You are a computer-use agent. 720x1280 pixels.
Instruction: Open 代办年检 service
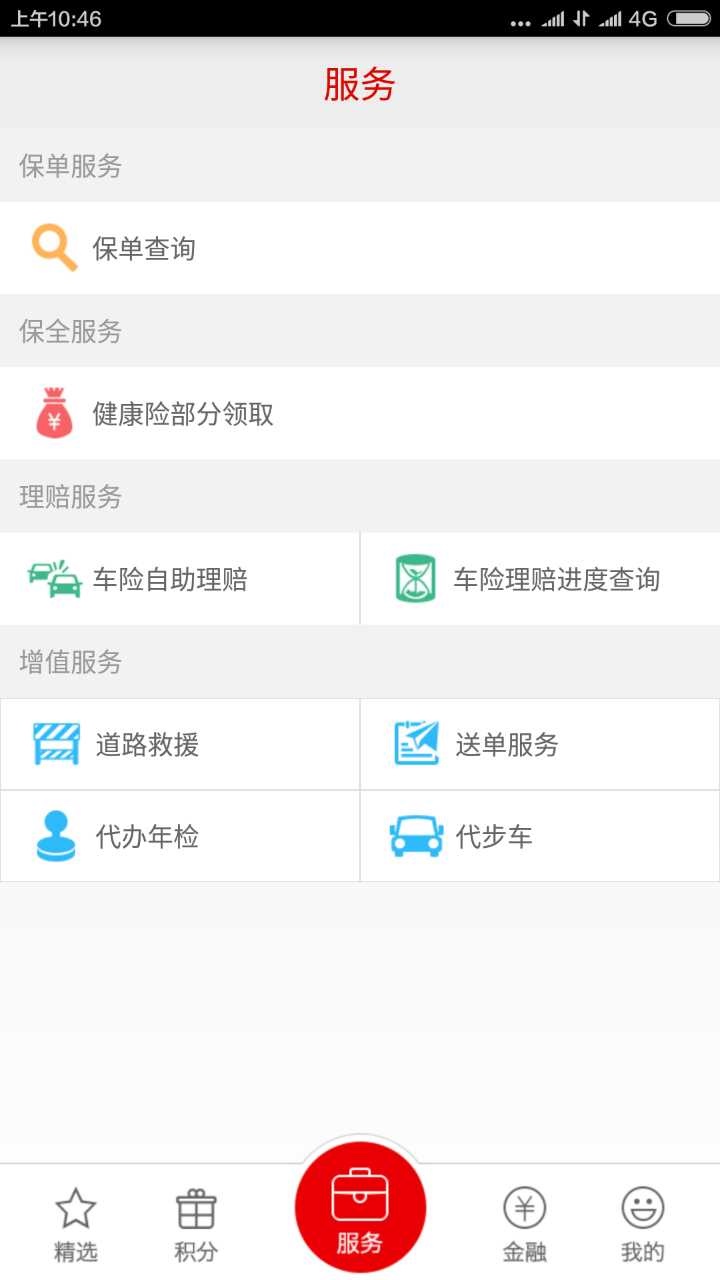tap(180, 836)
